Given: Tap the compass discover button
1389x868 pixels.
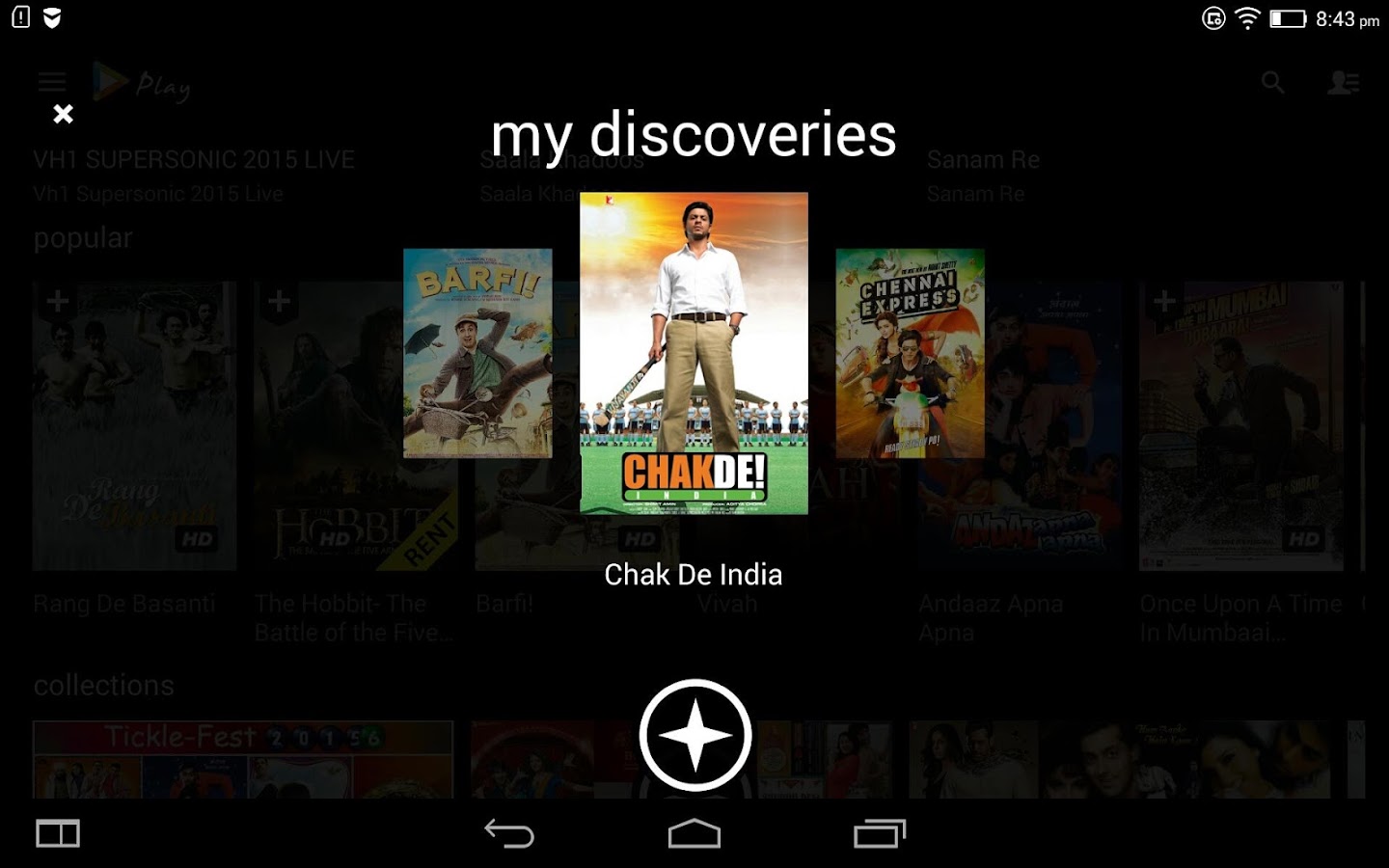Looking at the screenshot, I should [x=694, y=735].
